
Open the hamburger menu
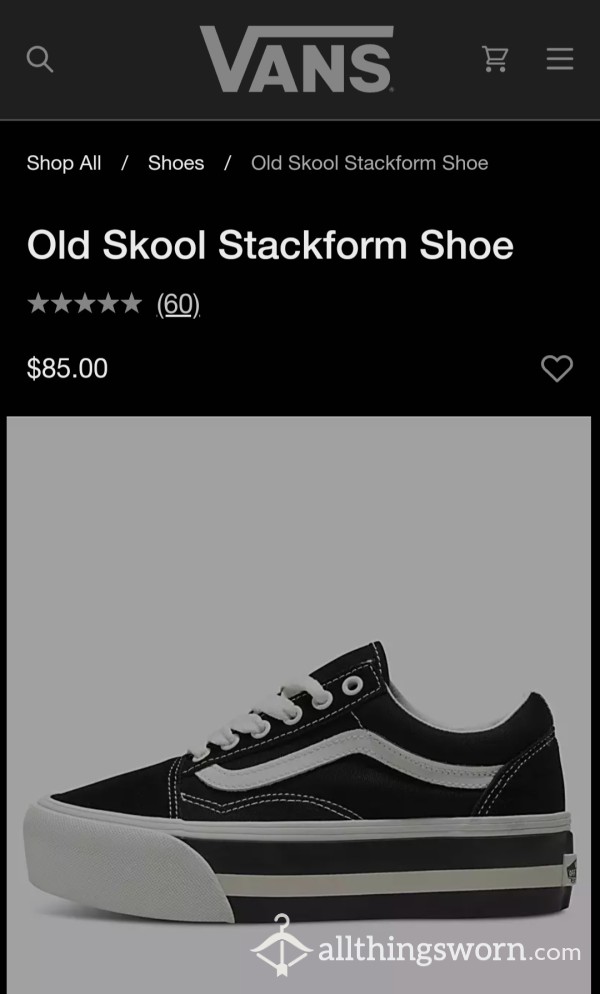point(560,60)
